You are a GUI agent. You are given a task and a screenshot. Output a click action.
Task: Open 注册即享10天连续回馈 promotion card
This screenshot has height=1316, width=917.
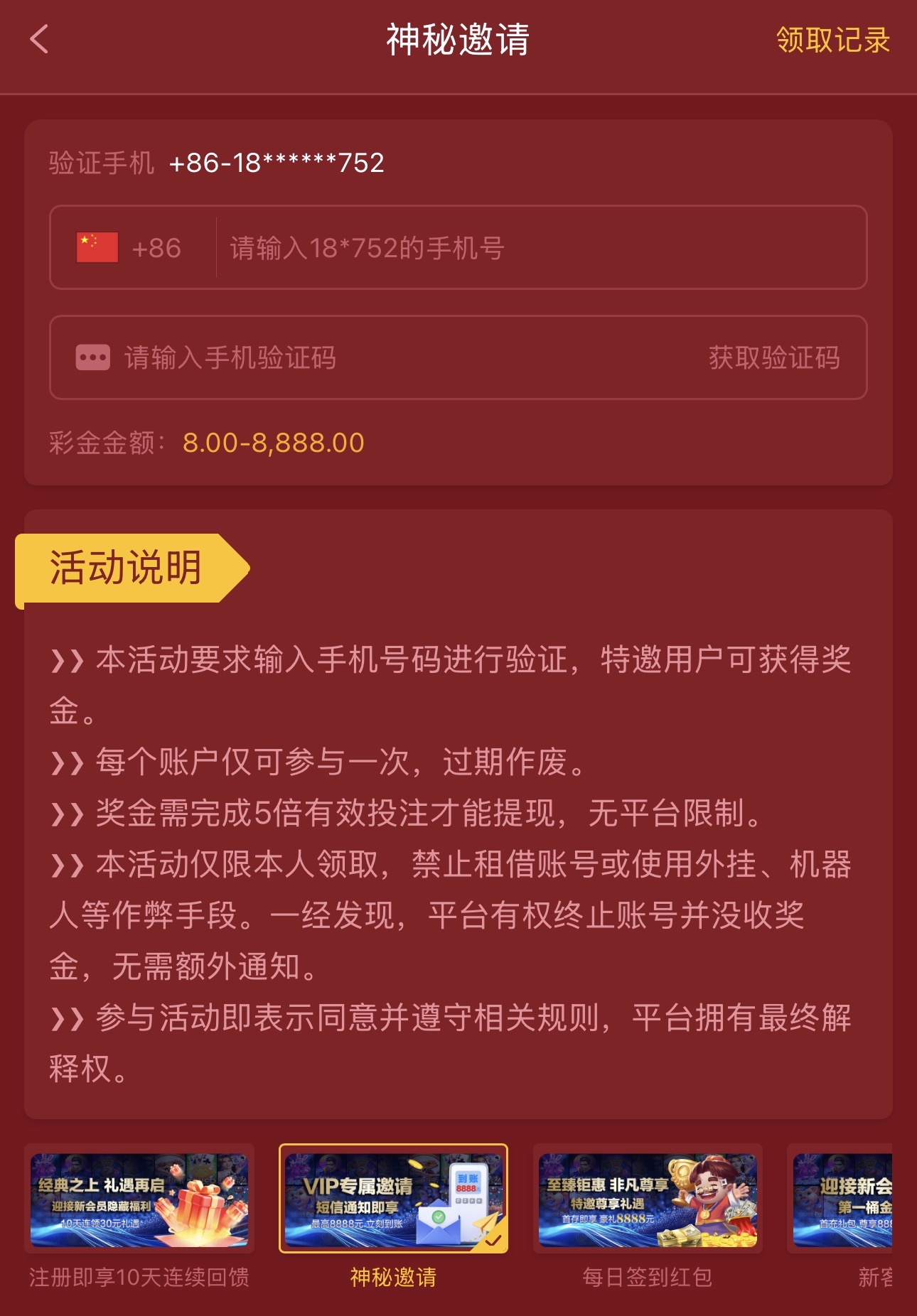(139, 1199)
